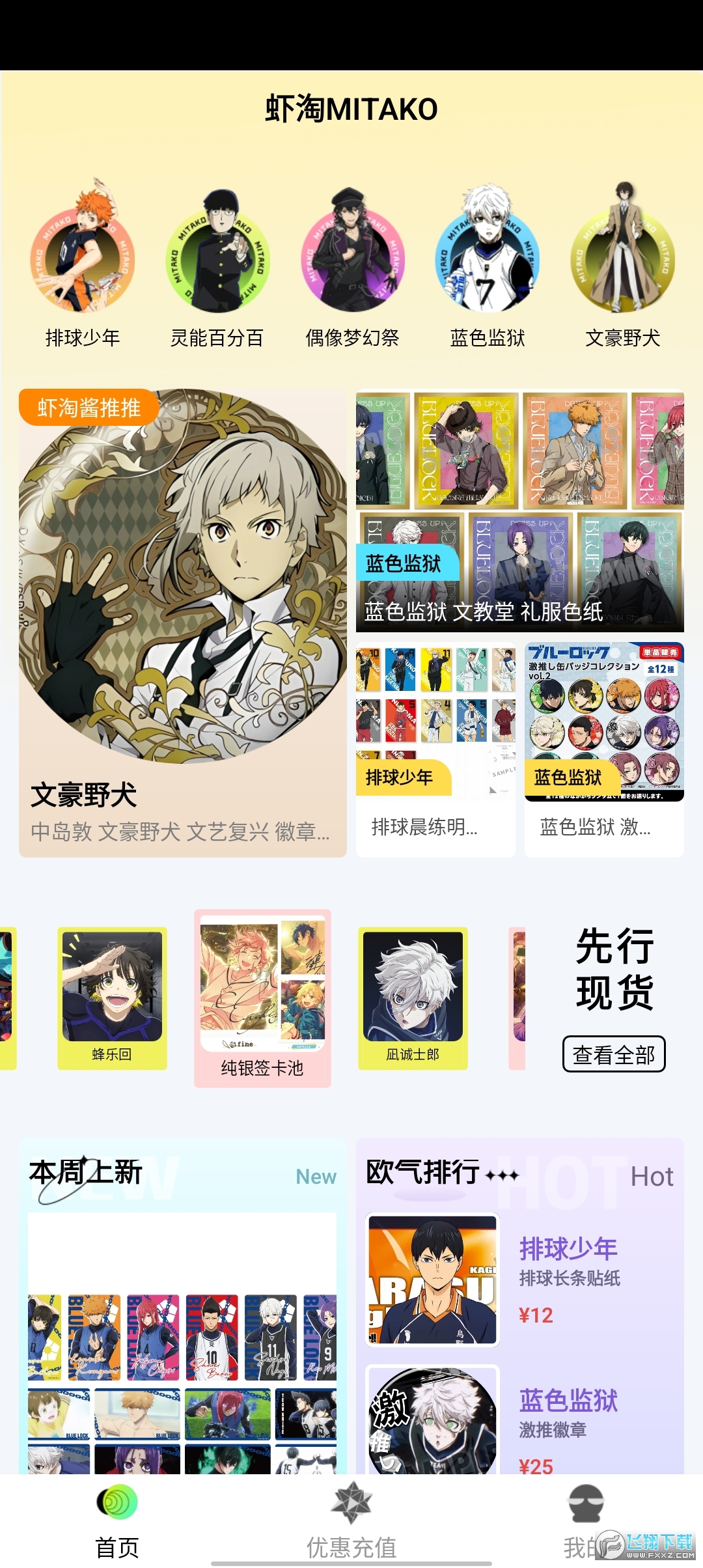Open the 排球长条贴纸 ¥12 ranking item
Viewport: 703px width, 1568px height.
[x=521, y=1280]
